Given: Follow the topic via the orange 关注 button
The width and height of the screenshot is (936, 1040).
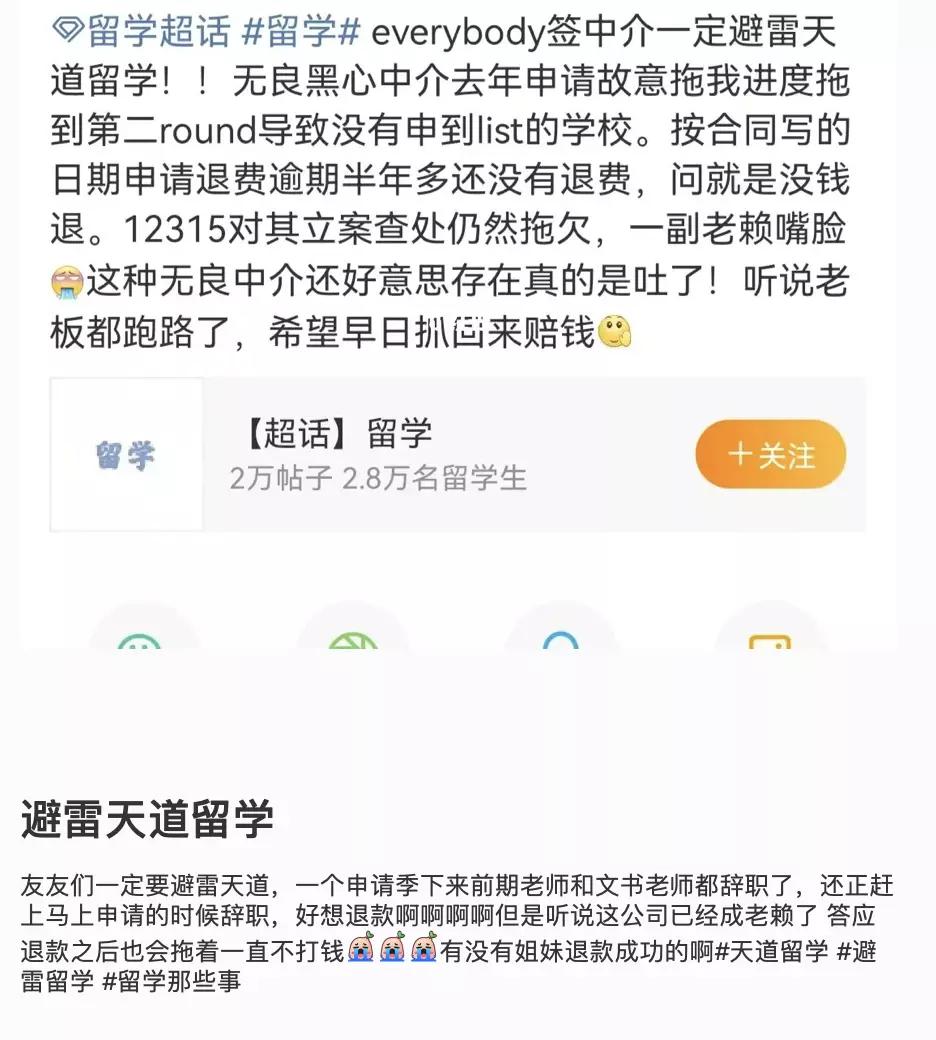Looking at the screenshot, I should pyautogui.click(x=772, y=454).
